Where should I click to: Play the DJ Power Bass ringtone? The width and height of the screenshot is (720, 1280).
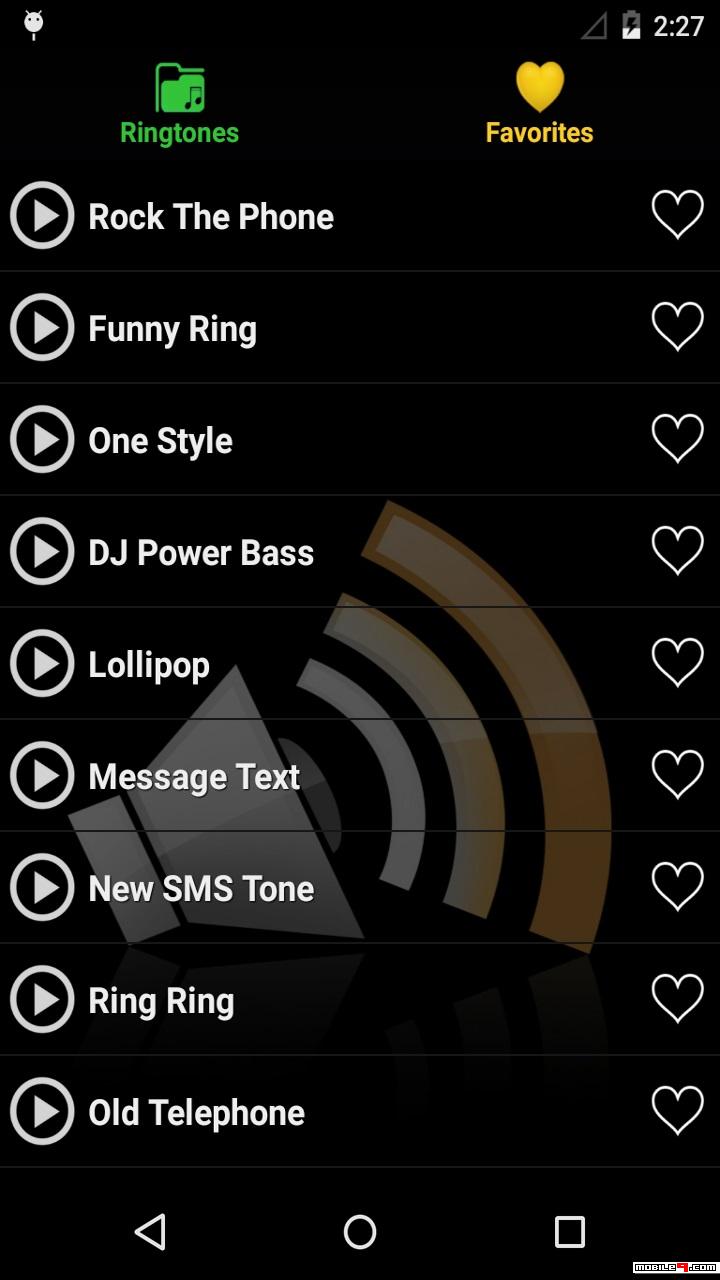[x=42, y=551]
